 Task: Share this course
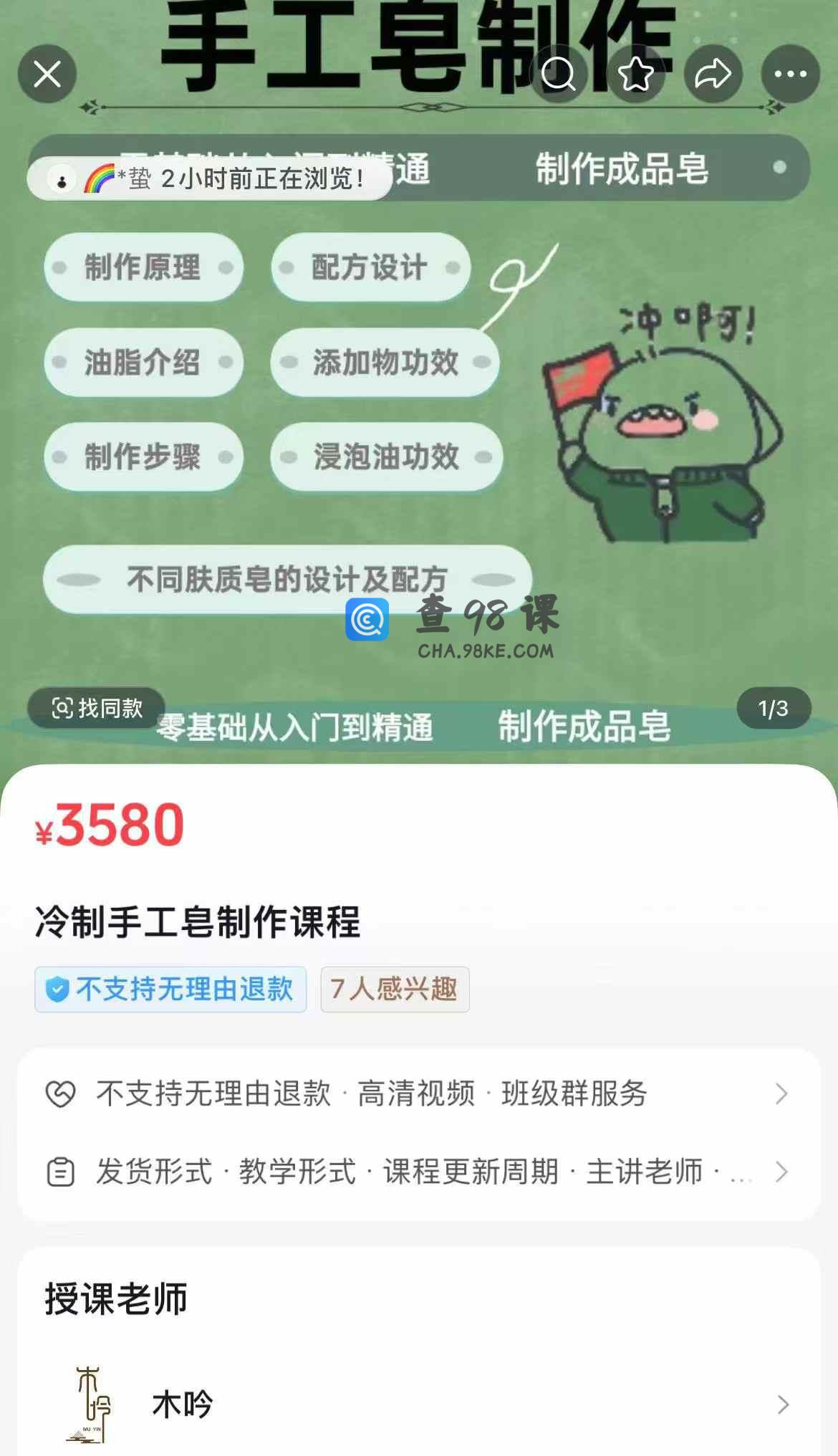click(x=713, y=74)
